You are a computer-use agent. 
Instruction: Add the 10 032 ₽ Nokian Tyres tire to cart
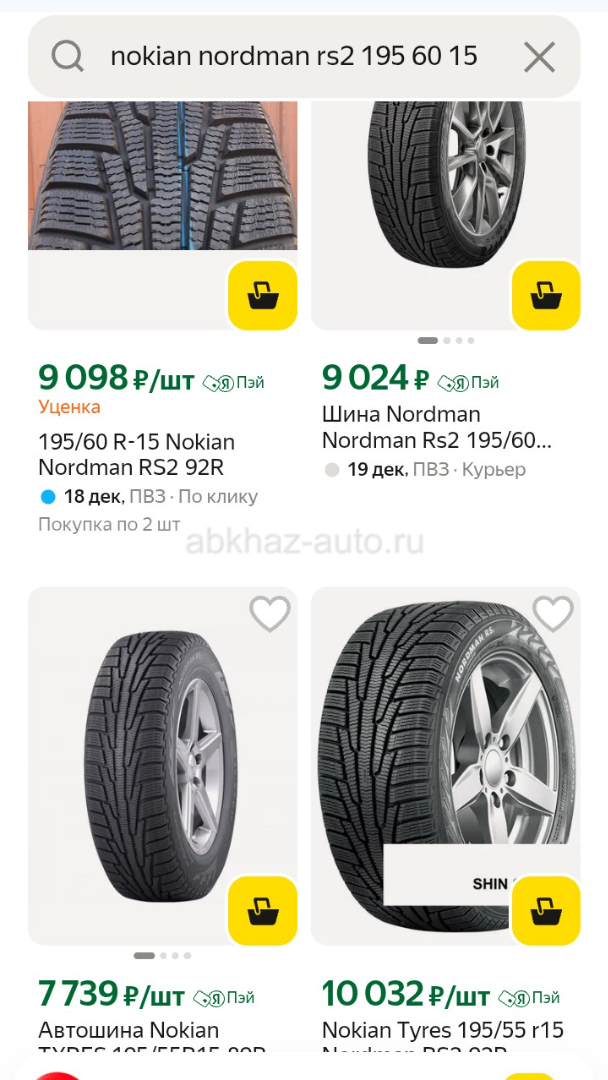[x=546, y=910]
